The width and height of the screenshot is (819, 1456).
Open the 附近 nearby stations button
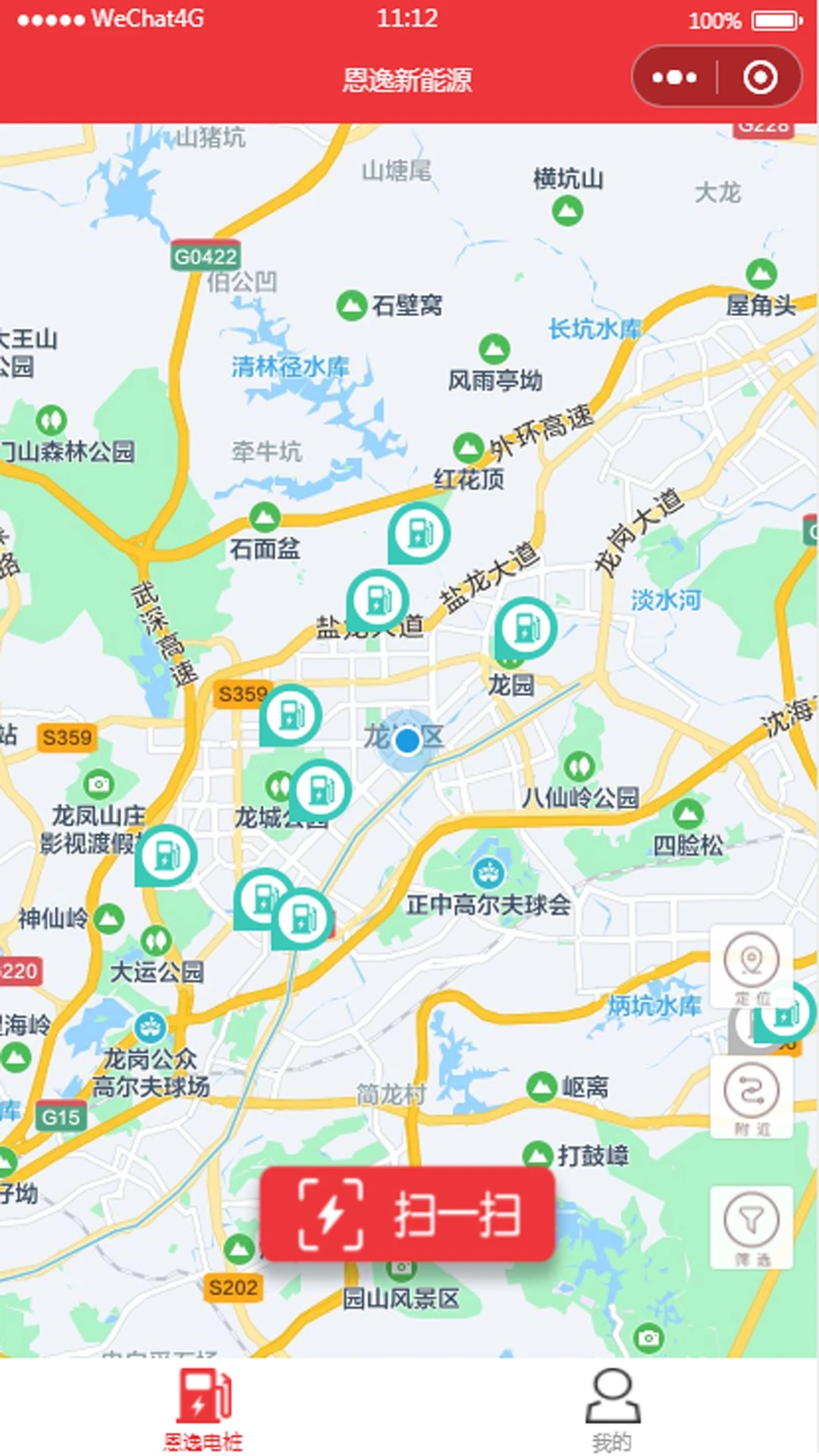coord(751,1097)
